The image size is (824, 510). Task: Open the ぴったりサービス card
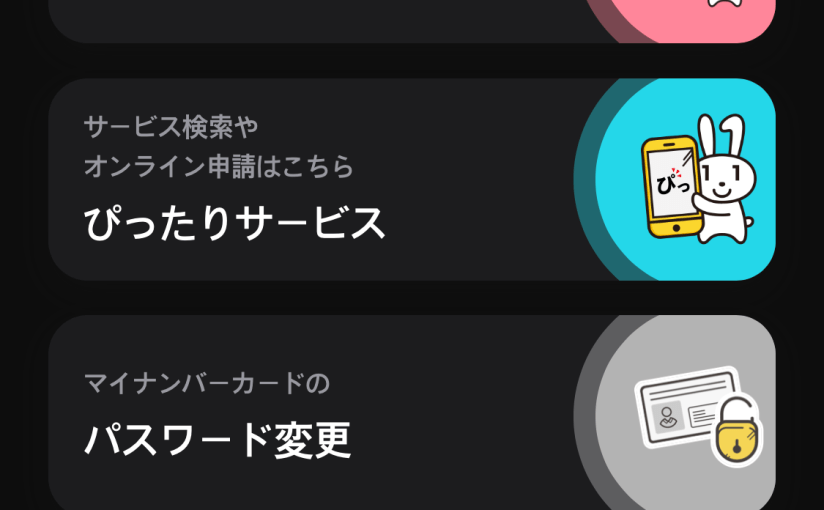(411, 180)
